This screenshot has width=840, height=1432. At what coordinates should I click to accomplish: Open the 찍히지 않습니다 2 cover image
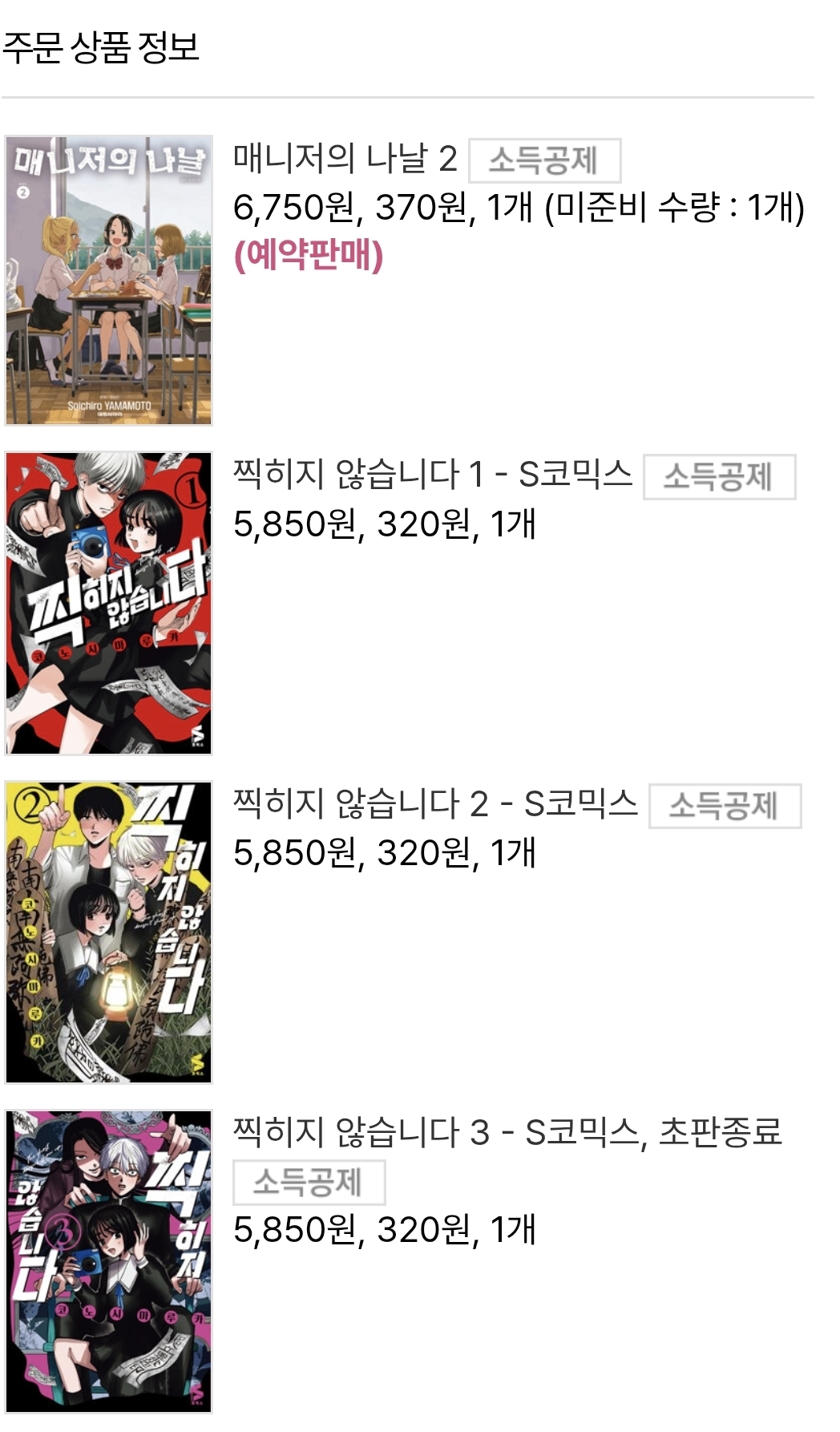[x=108, y=932]
